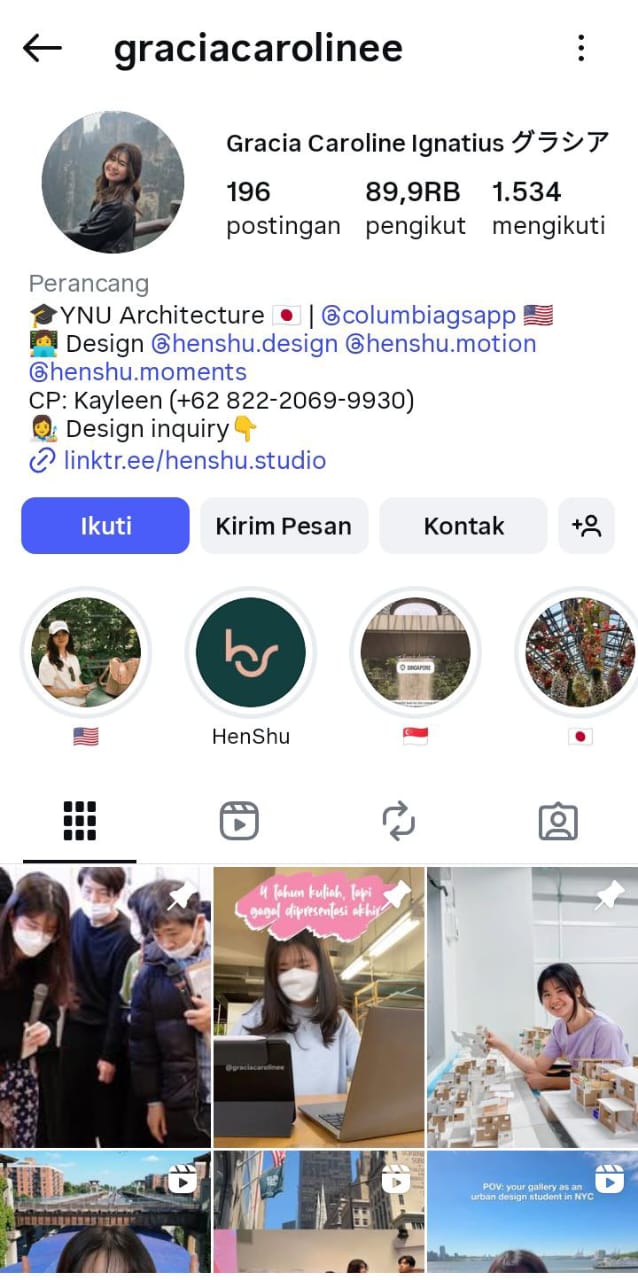Switch to the reposts tab
The image size is (638, 1280).
click(398, 821)
